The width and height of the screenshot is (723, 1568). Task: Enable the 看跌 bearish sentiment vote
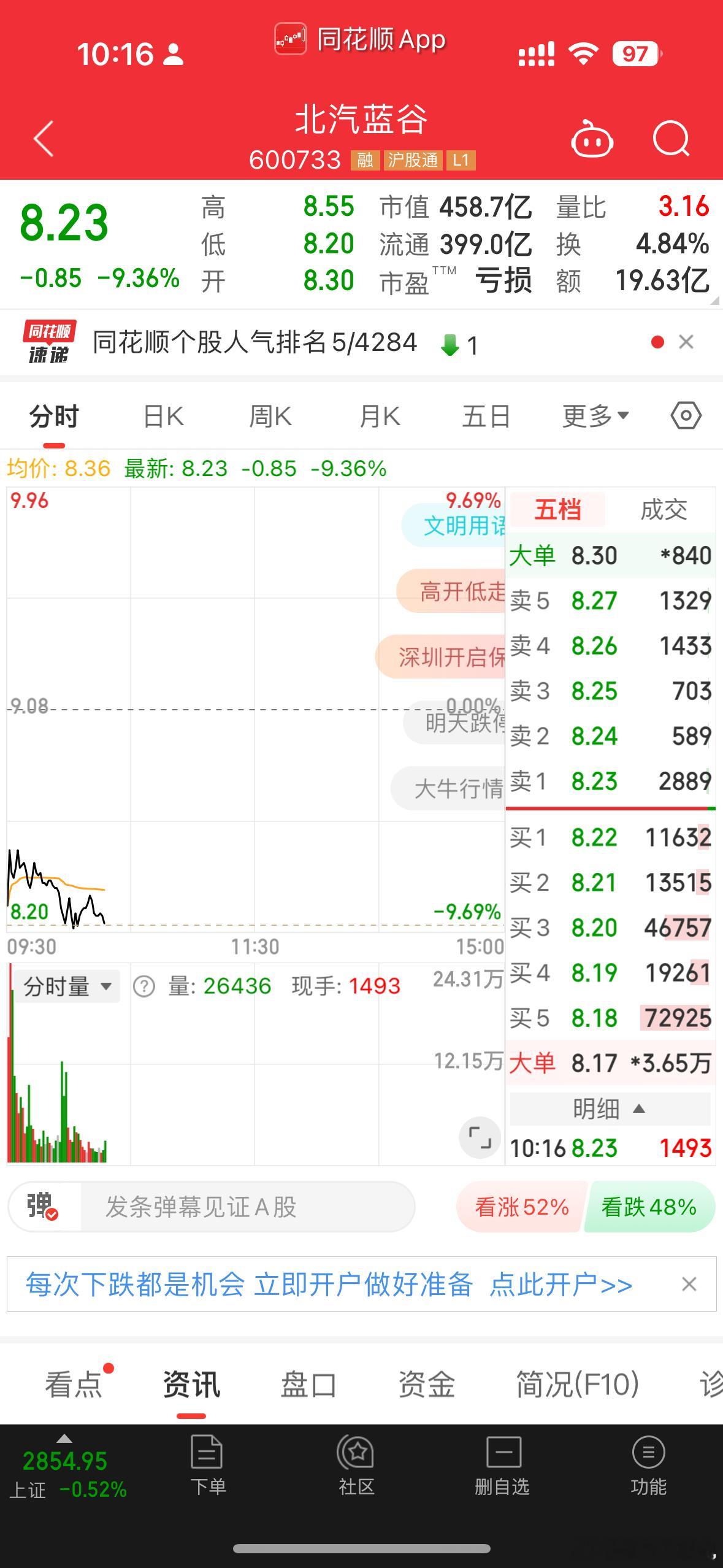(648, 1206)
